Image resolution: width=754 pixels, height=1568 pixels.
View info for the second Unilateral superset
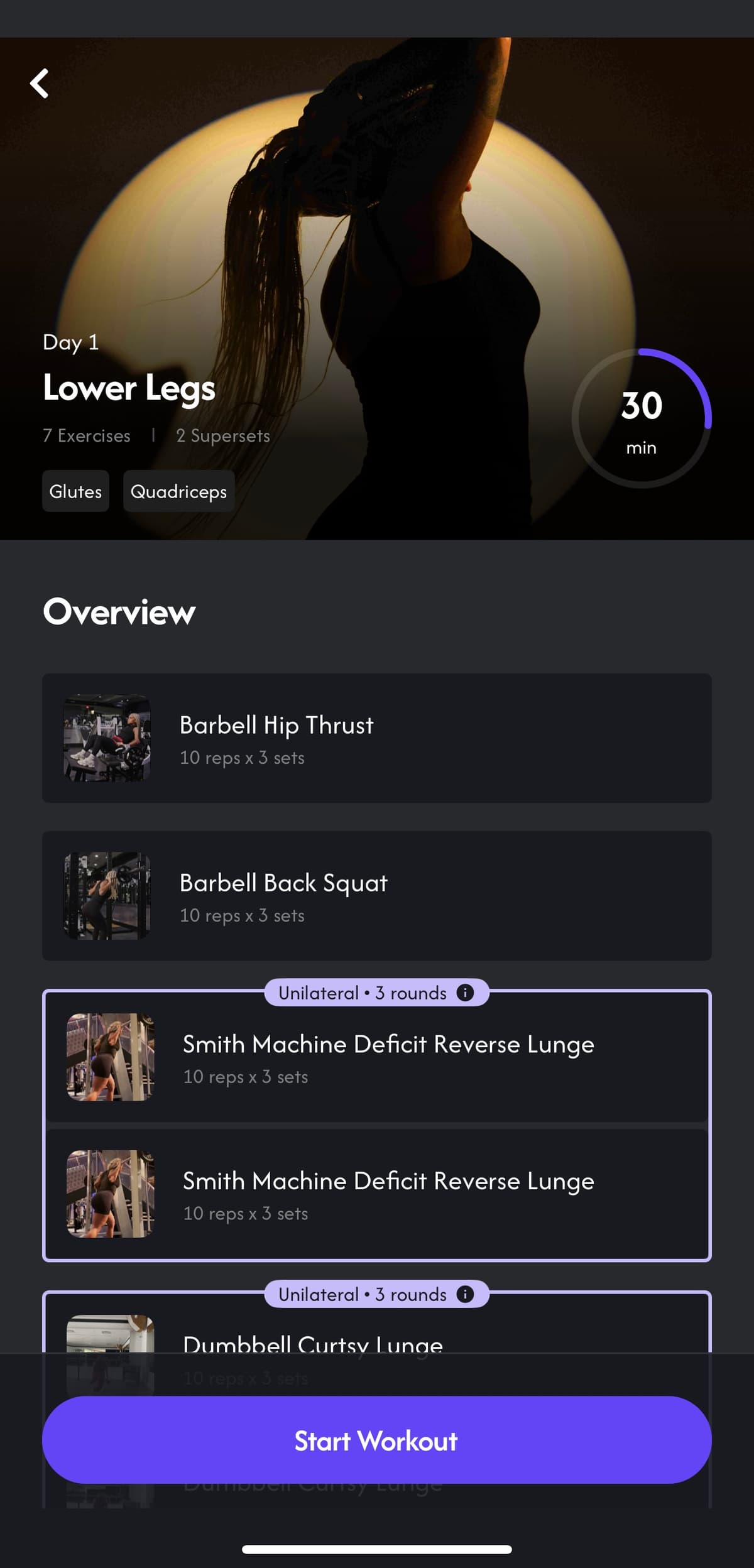pos(465,1294)
